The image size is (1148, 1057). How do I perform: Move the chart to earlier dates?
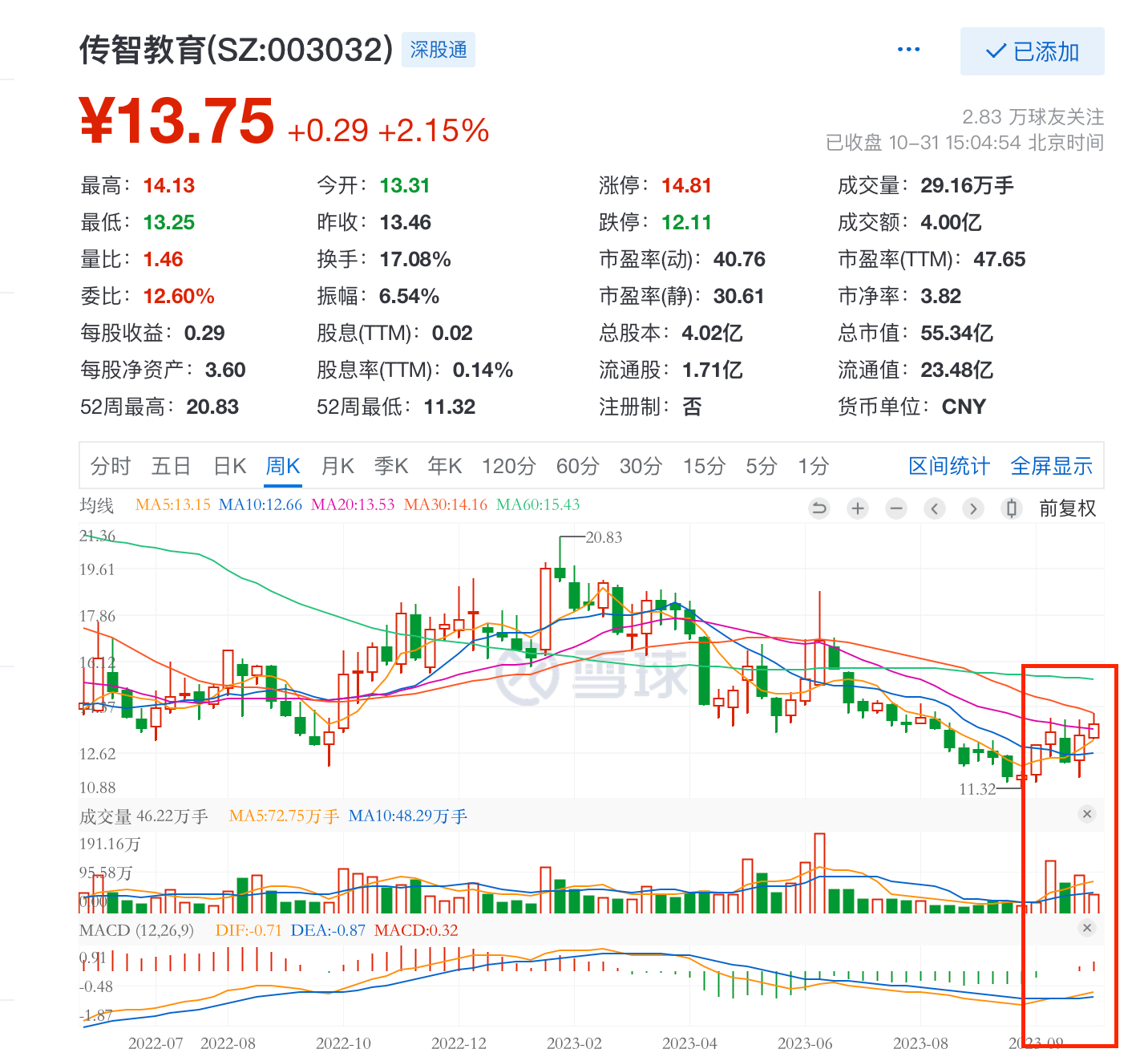click(935, 508)
